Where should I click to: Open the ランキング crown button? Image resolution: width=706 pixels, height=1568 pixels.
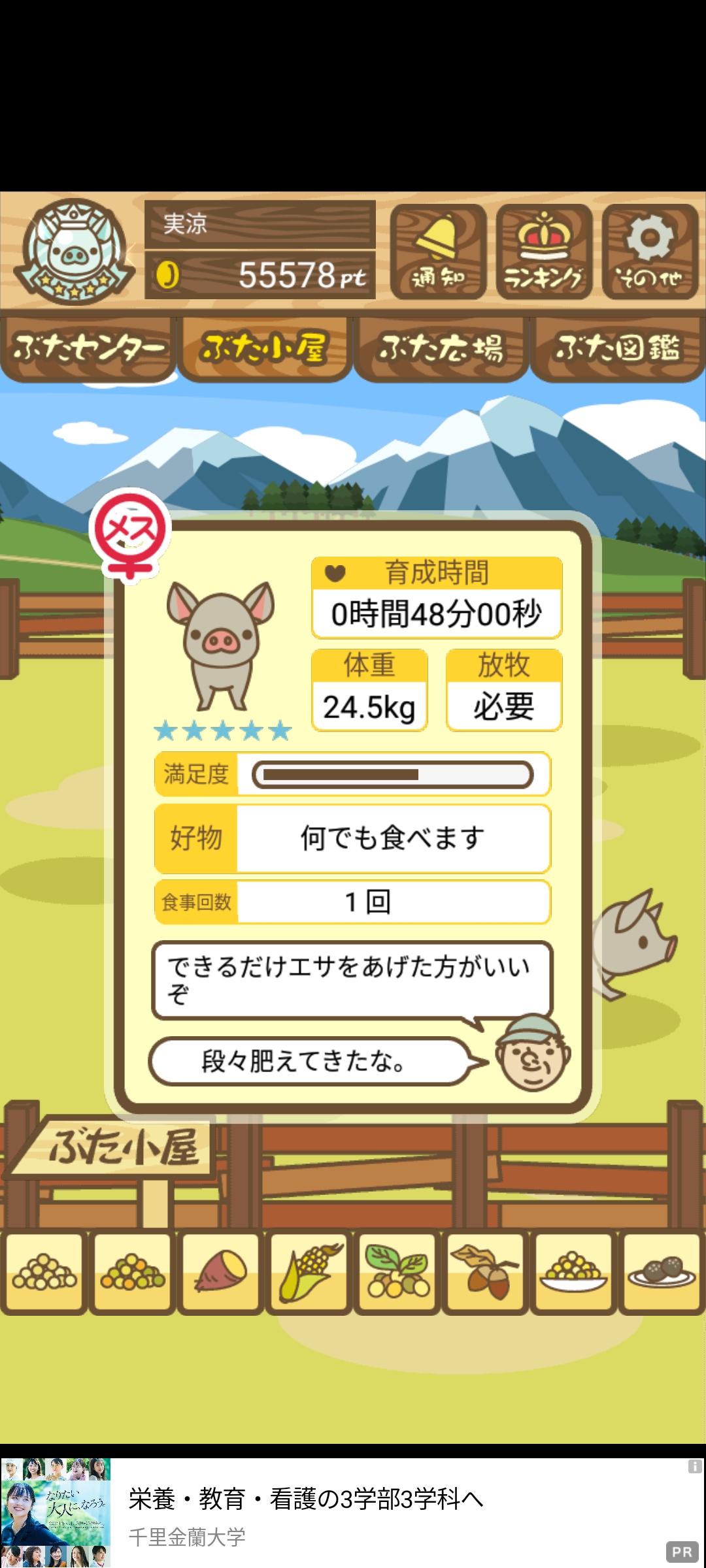point(544,252)
